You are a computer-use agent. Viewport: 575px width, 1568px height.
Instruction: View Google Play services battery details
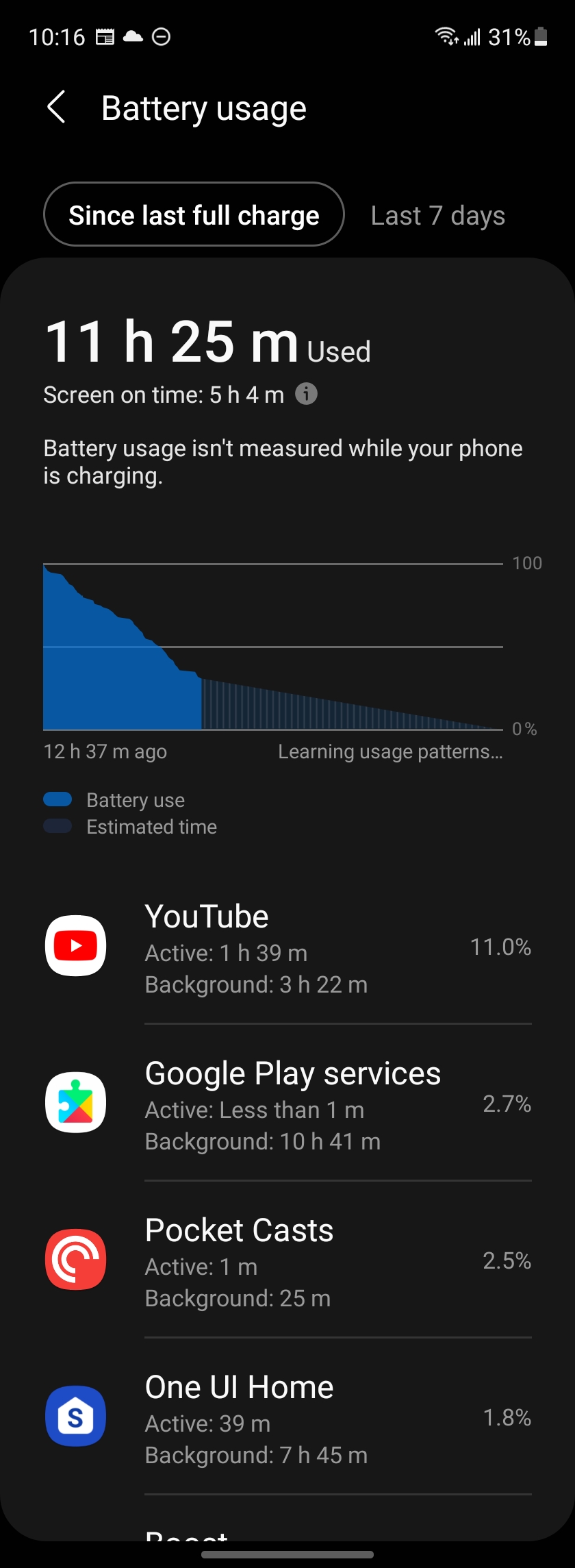[x=287, y=1104]
